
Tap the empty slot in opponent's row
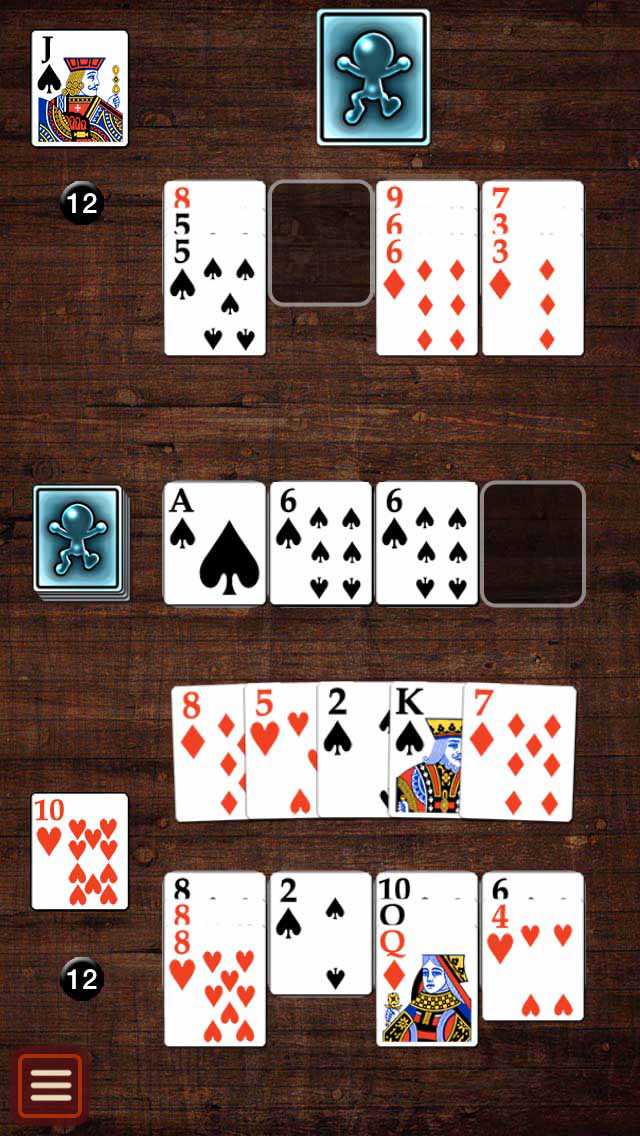[x=321, y=243]
